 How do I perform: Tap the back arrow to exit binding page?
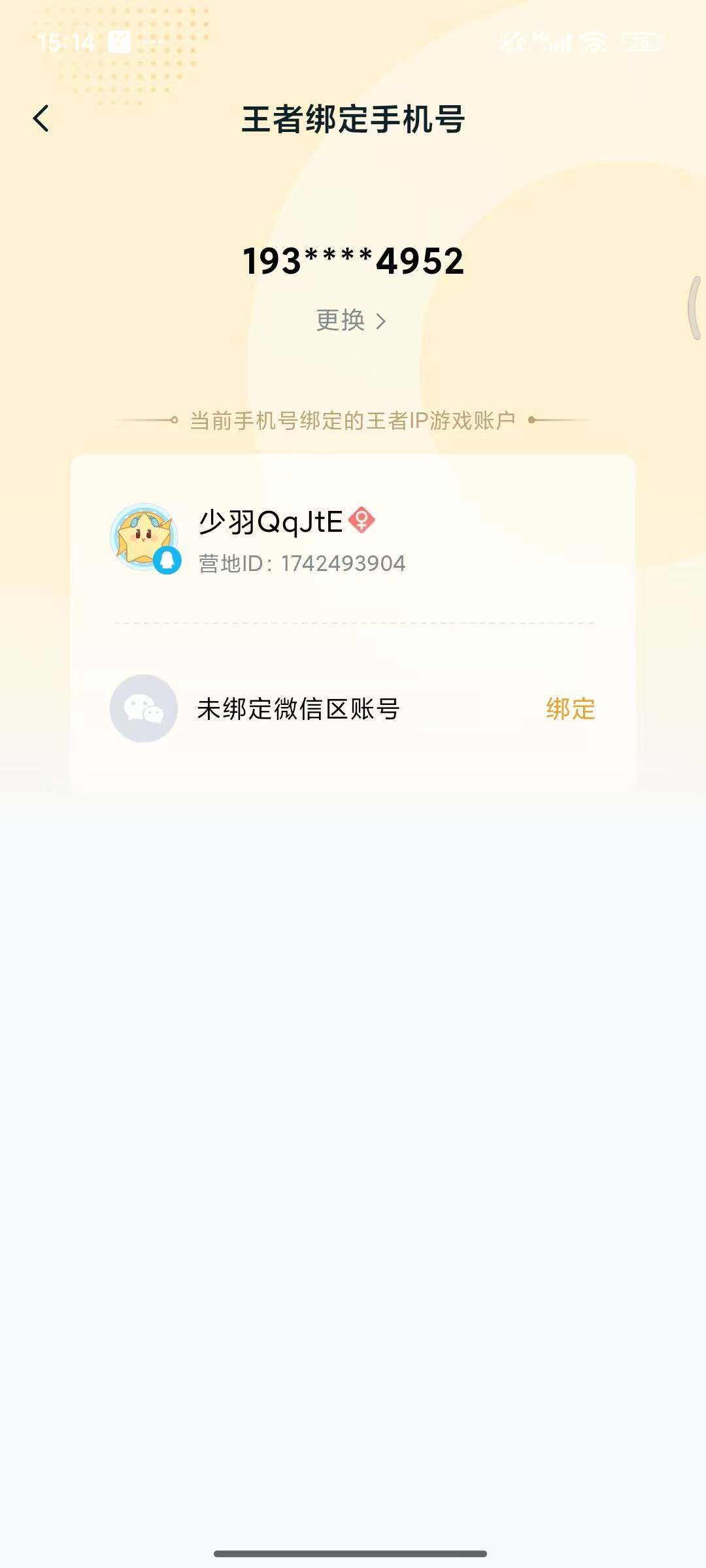click(x=41, y=119)
